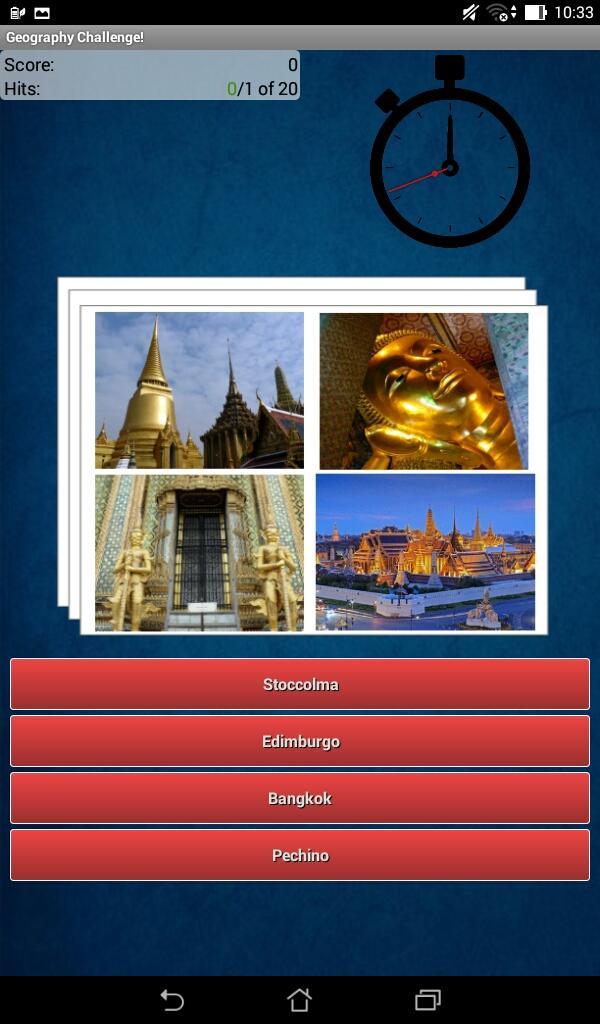Go back using the system back button
The width and height of the screenshot is (600, 1024).
tap(172, 999)
